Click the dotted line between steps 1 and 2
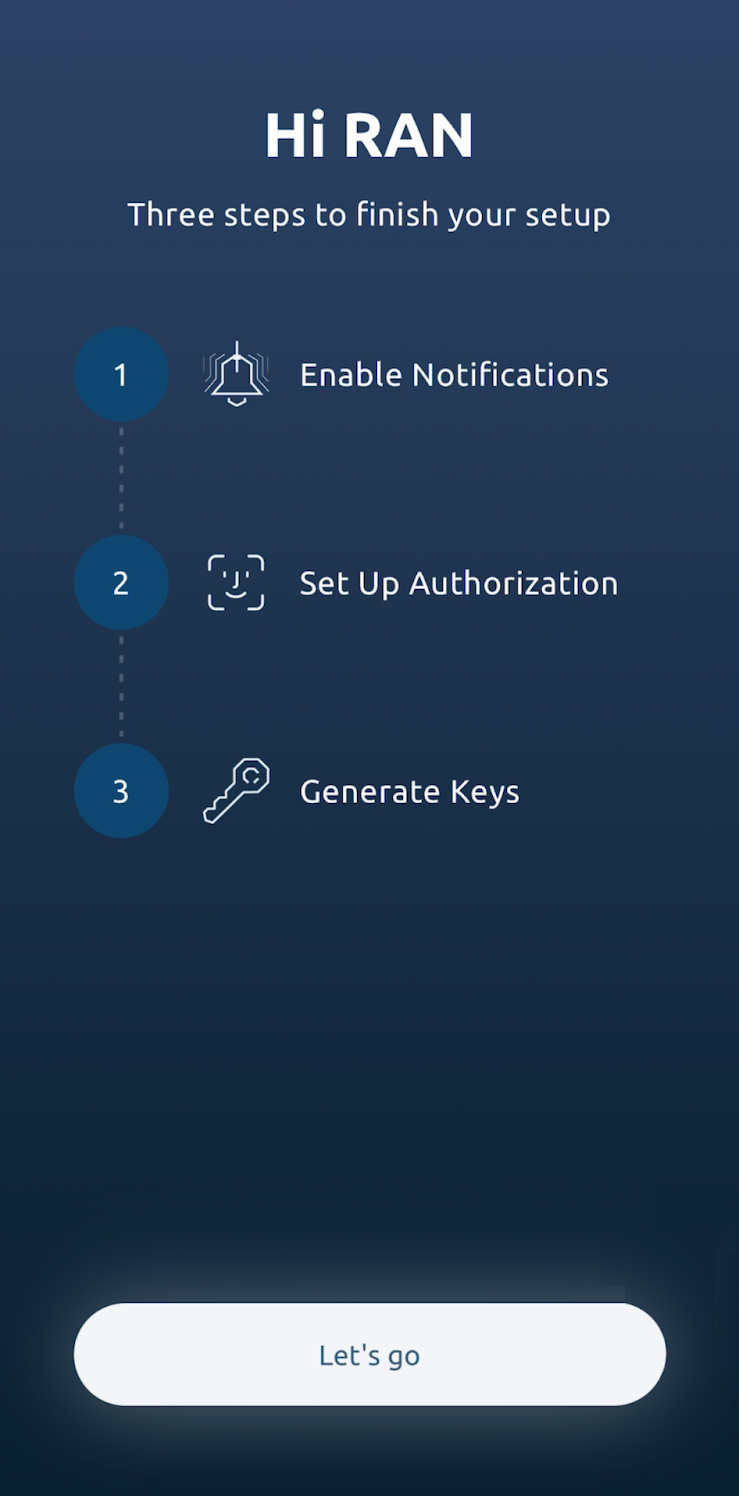This screenshot has height=1496, width=739. pos(121,478)
